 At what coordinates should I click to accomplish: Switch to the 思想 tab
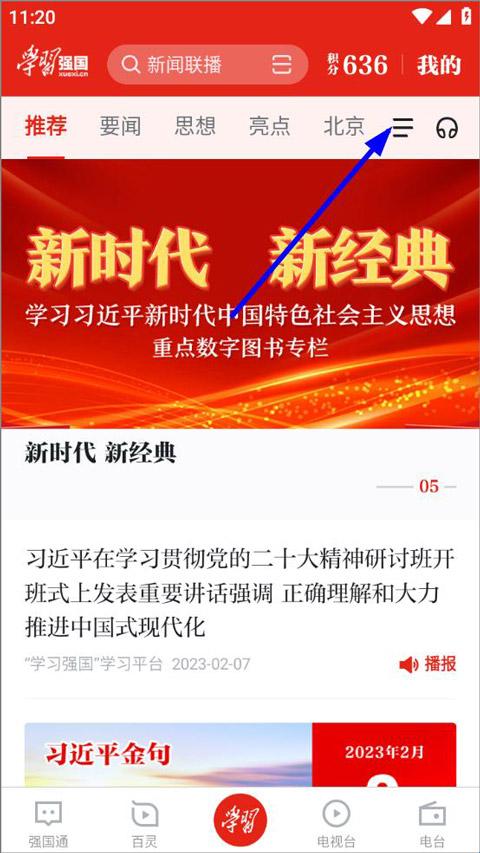195,127
